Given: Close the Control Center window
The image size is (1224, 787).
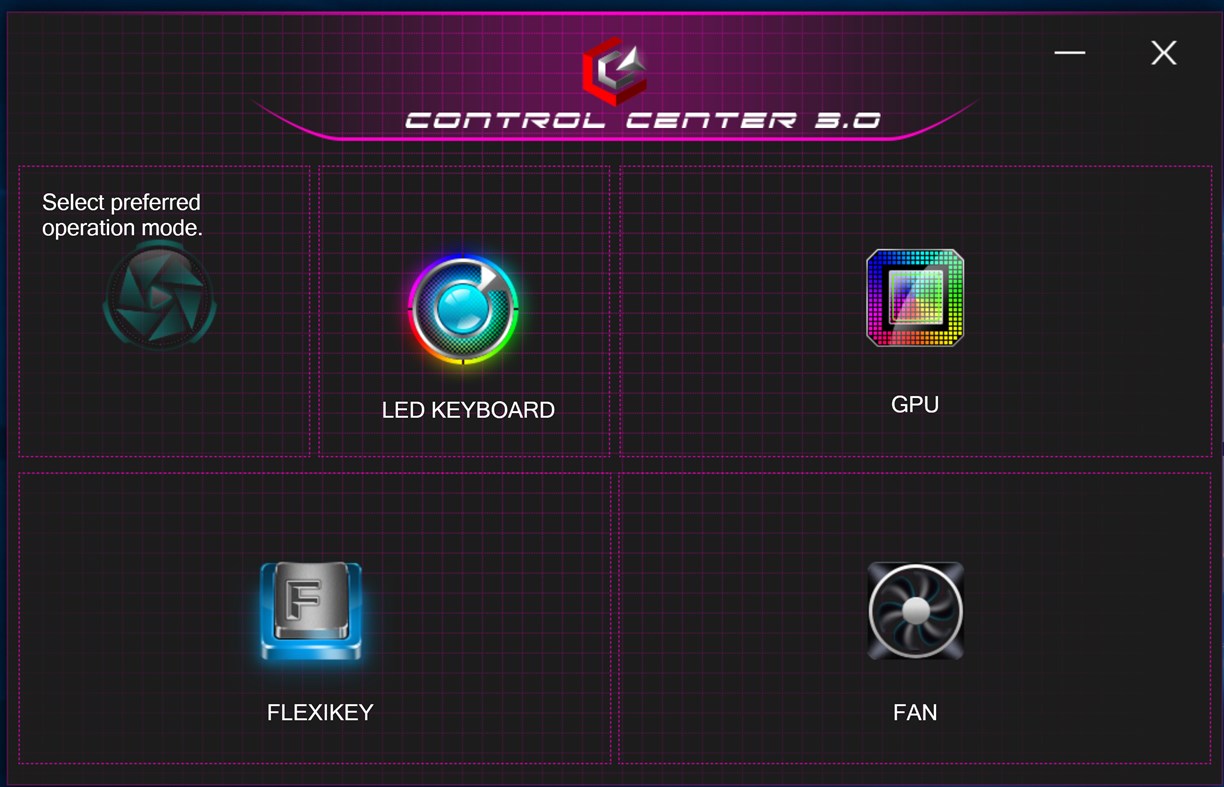Looking at the screenshot, I should click(1163, 53).
